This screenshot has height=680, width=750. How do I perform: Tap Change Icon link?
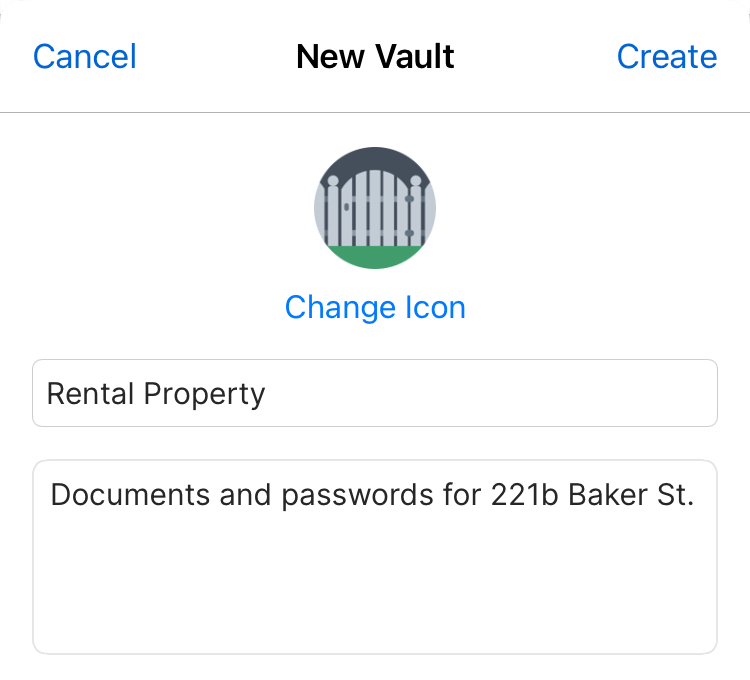(x=375, y=307)
